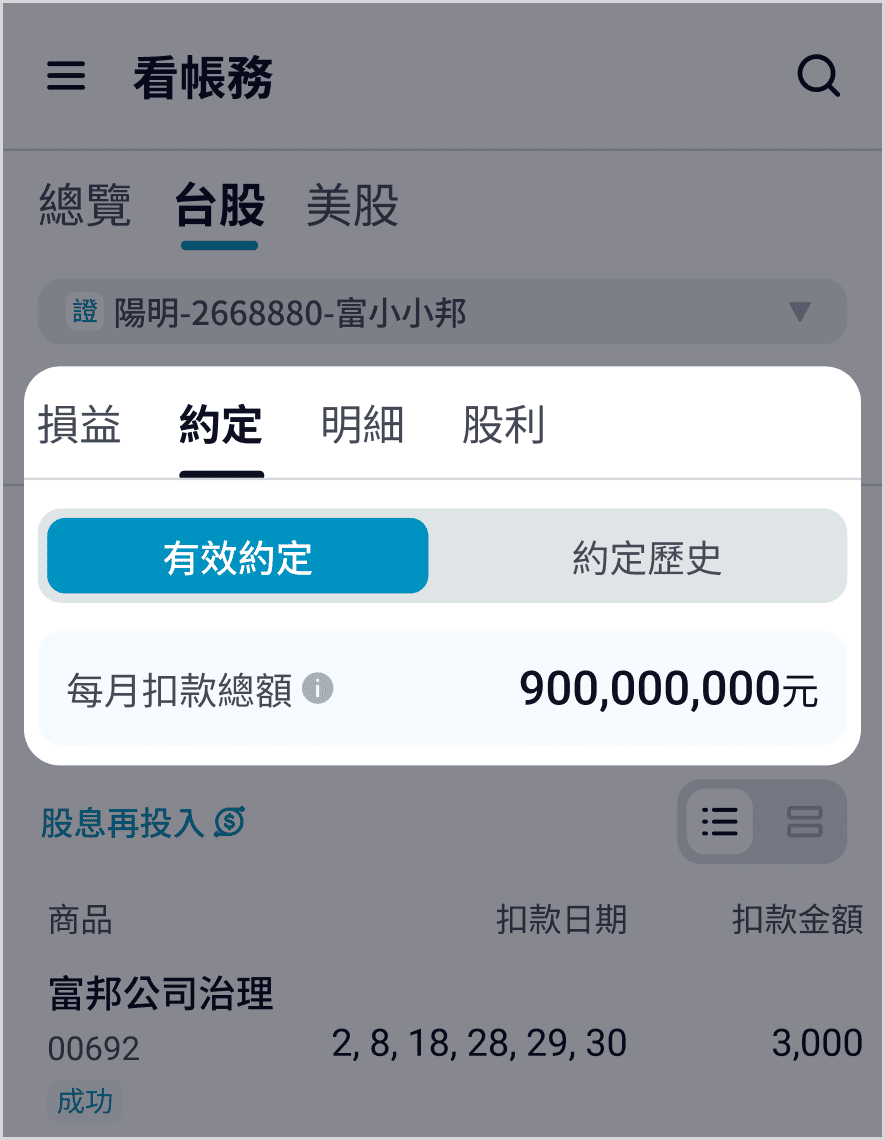This screenshot has height=1140, width=885.
Task: Switch to the 約定歷史 segment
Action: 646,557
